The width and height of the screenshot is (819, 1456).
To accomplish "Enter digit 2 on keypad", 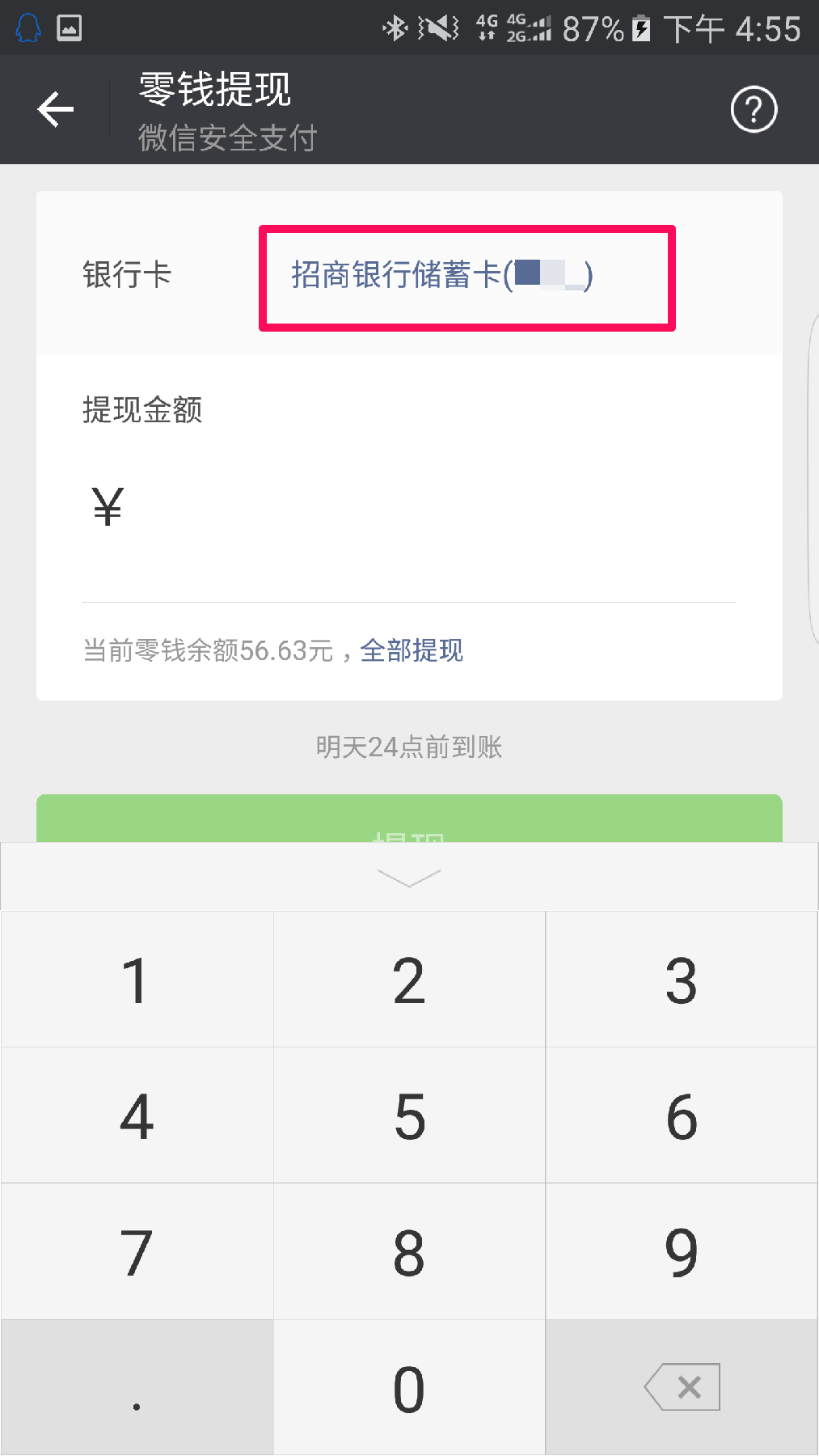I will pyautogui.click(x=409, y=980).
